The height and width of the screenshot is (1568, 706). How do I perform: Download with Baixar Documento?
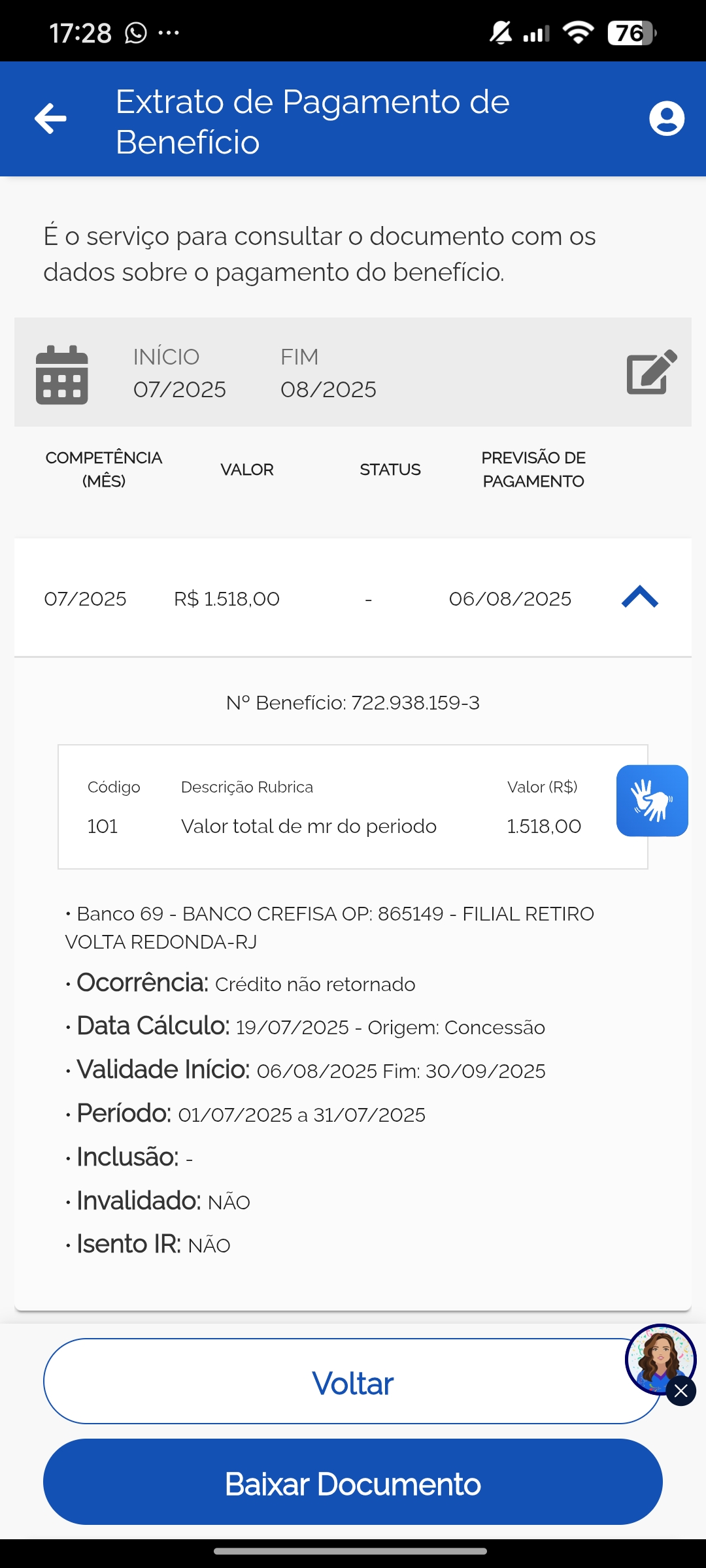click(x=353, y=1482)
